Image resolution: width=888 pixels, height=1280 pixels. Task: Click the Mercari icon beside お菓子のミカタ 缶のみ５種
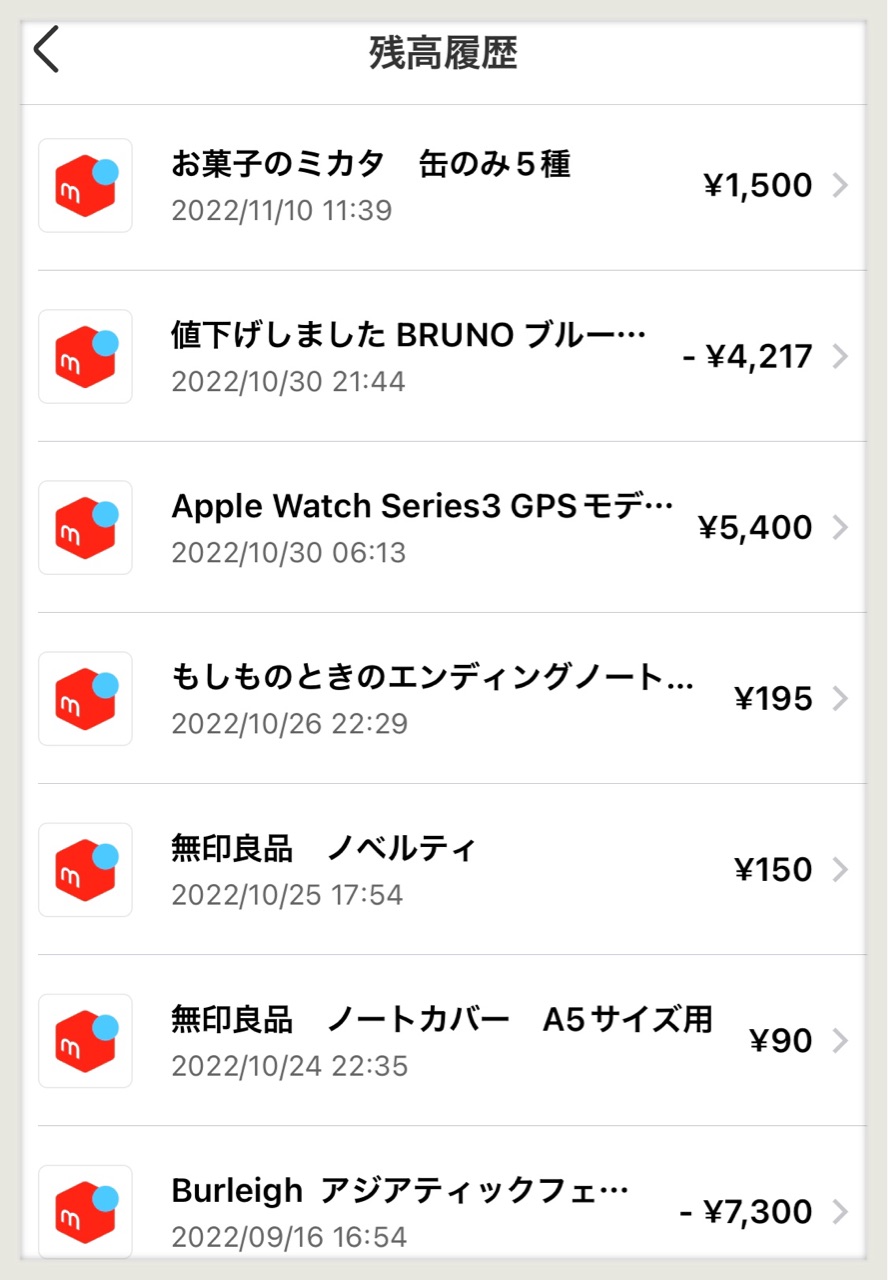[x=85, y=185]
